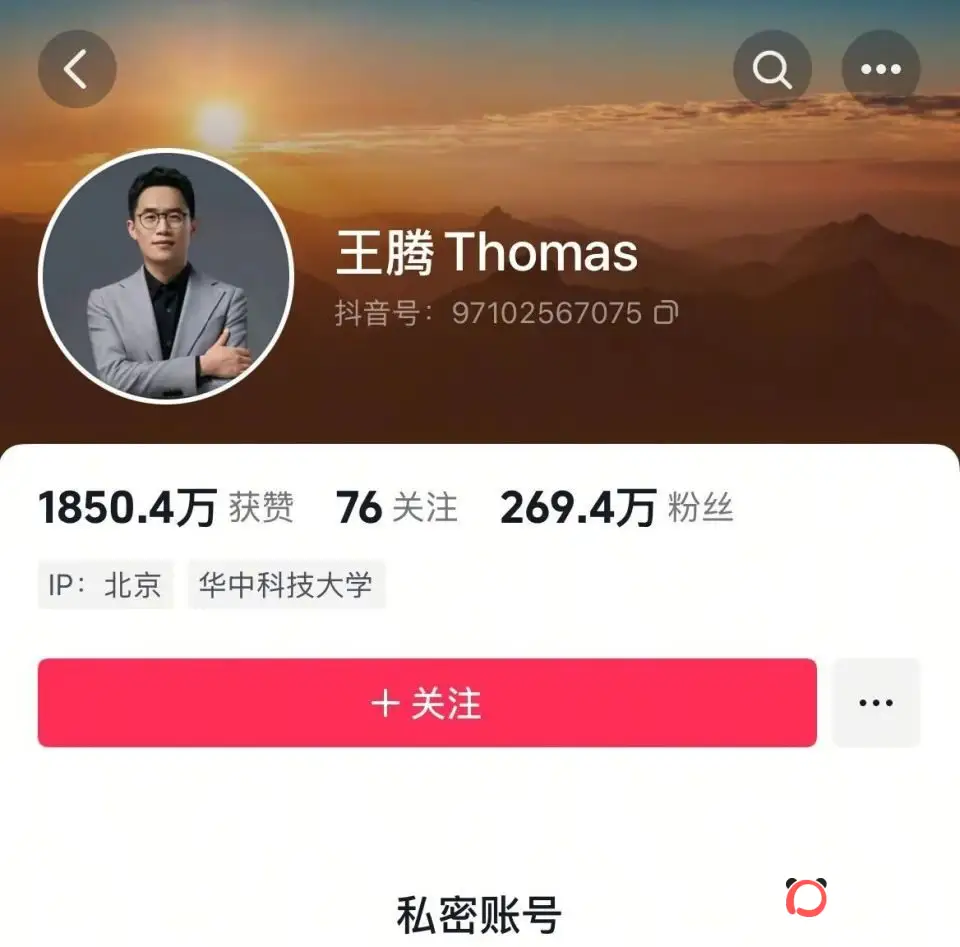Copy the 抖音号 97102567075
This screenshot has height=947, width=960.
(x=666, y=314)
